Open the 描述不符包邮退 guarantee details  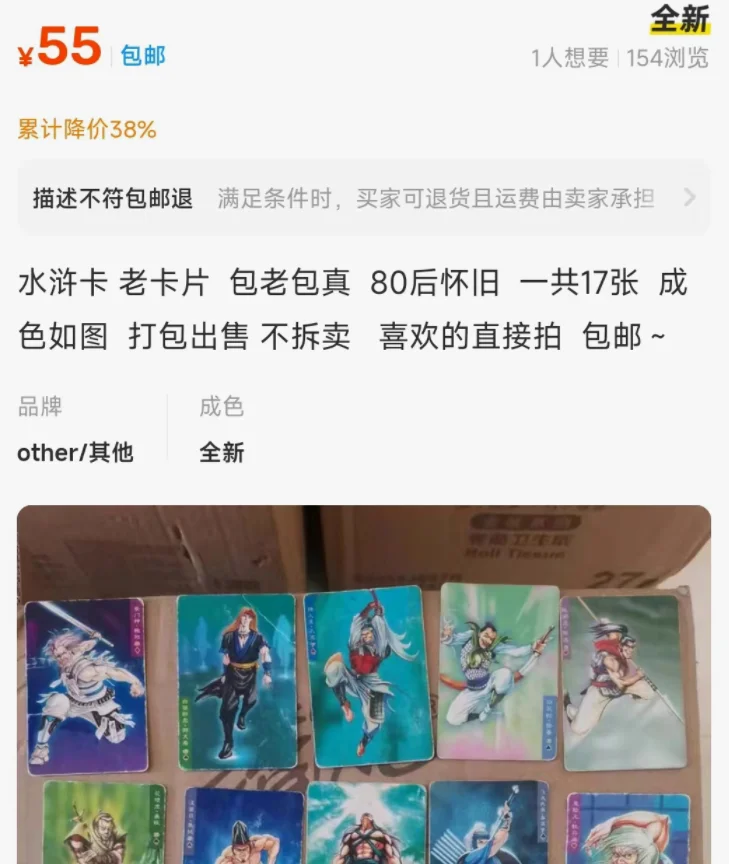pos(364,198)
